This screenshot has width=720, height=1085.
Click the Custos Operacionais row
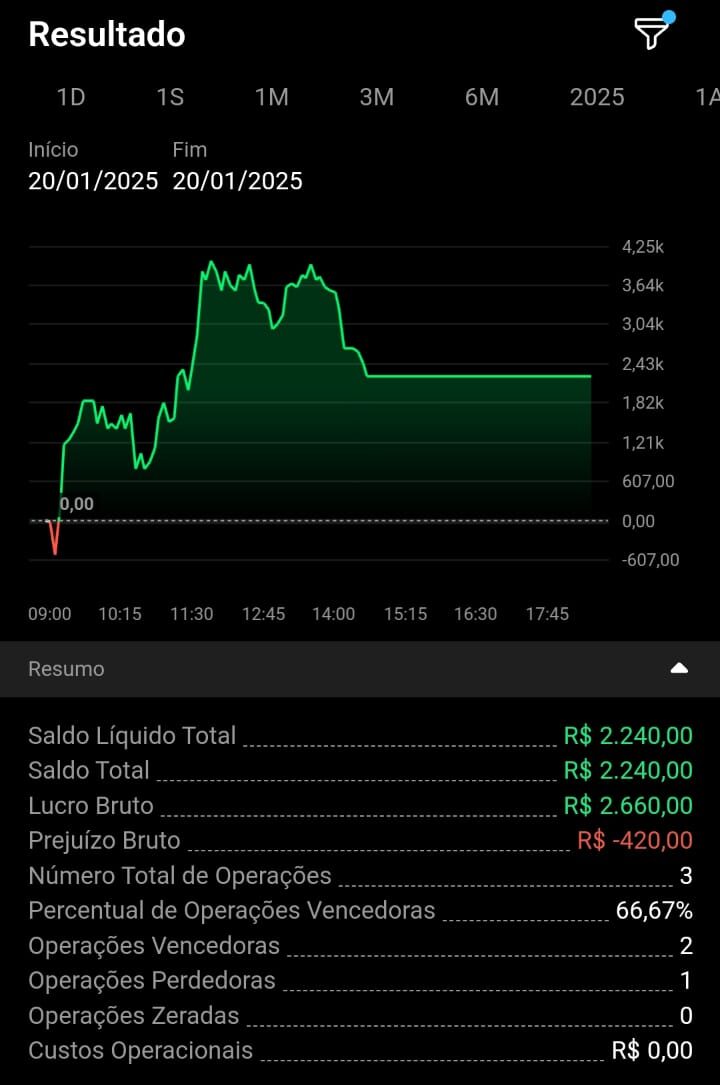click(x=360, y=1051)
